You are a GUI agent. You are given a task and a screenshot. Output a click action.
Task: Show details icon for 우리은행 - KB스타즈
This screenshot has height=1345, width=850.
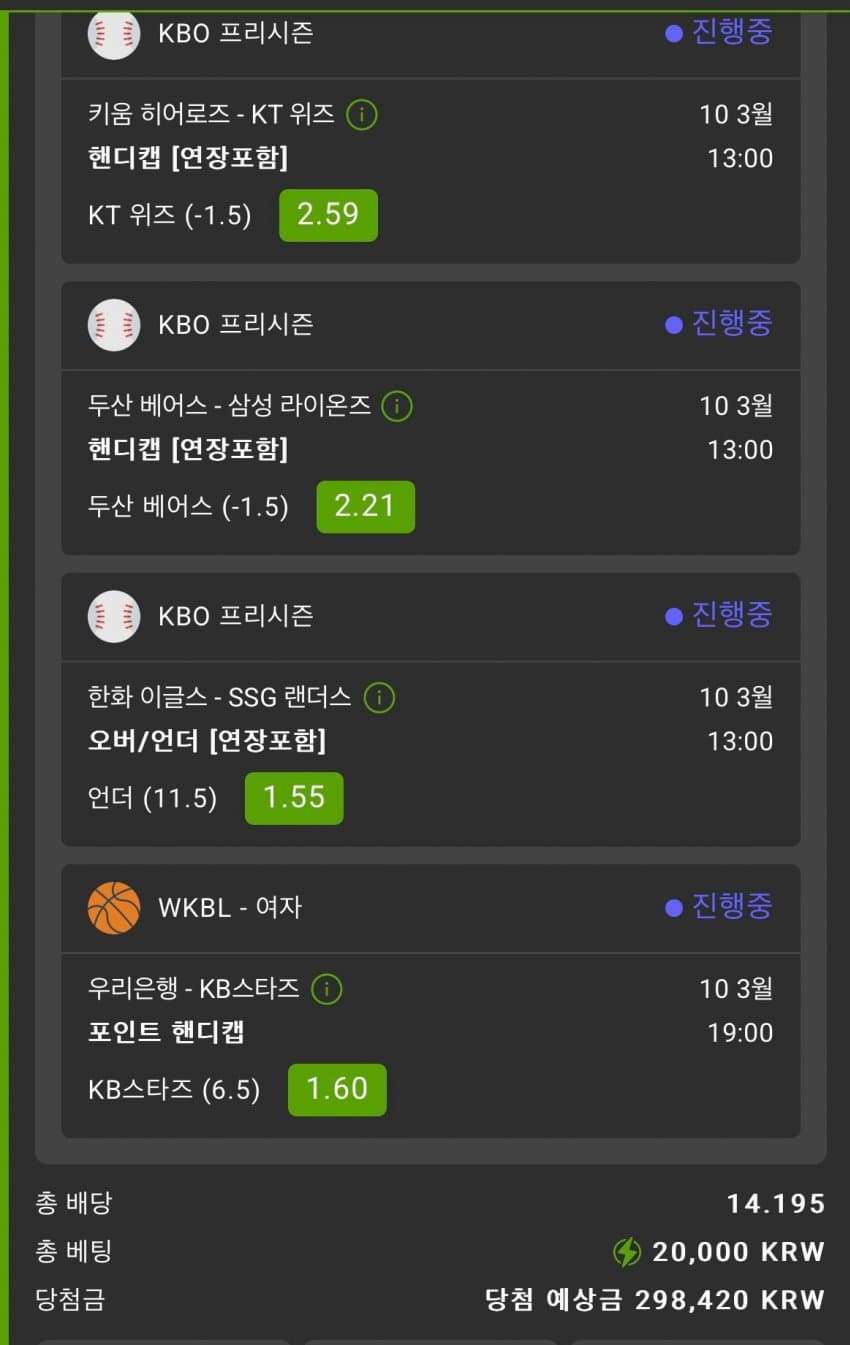click(327, 990)
